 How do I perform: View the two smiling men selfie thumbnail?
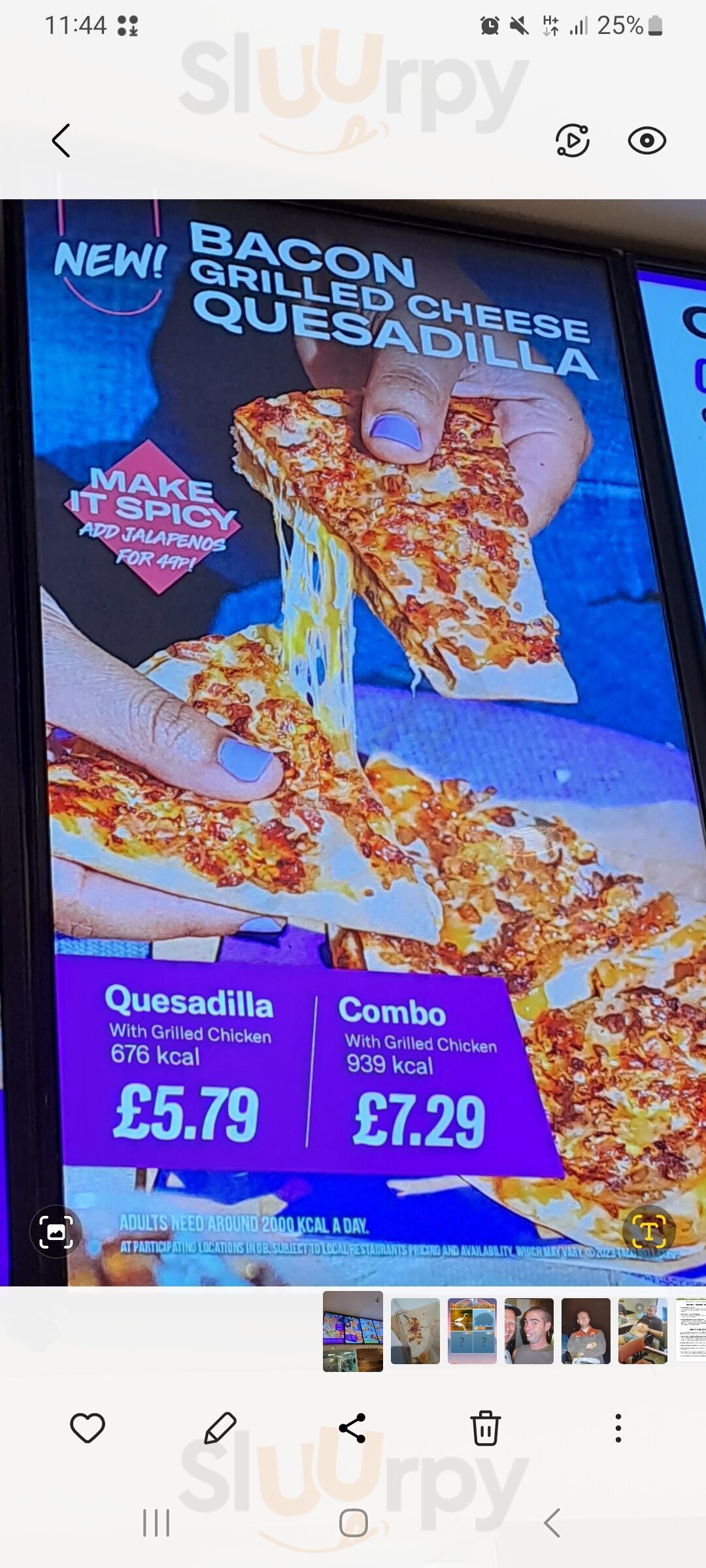[529, 1331]
